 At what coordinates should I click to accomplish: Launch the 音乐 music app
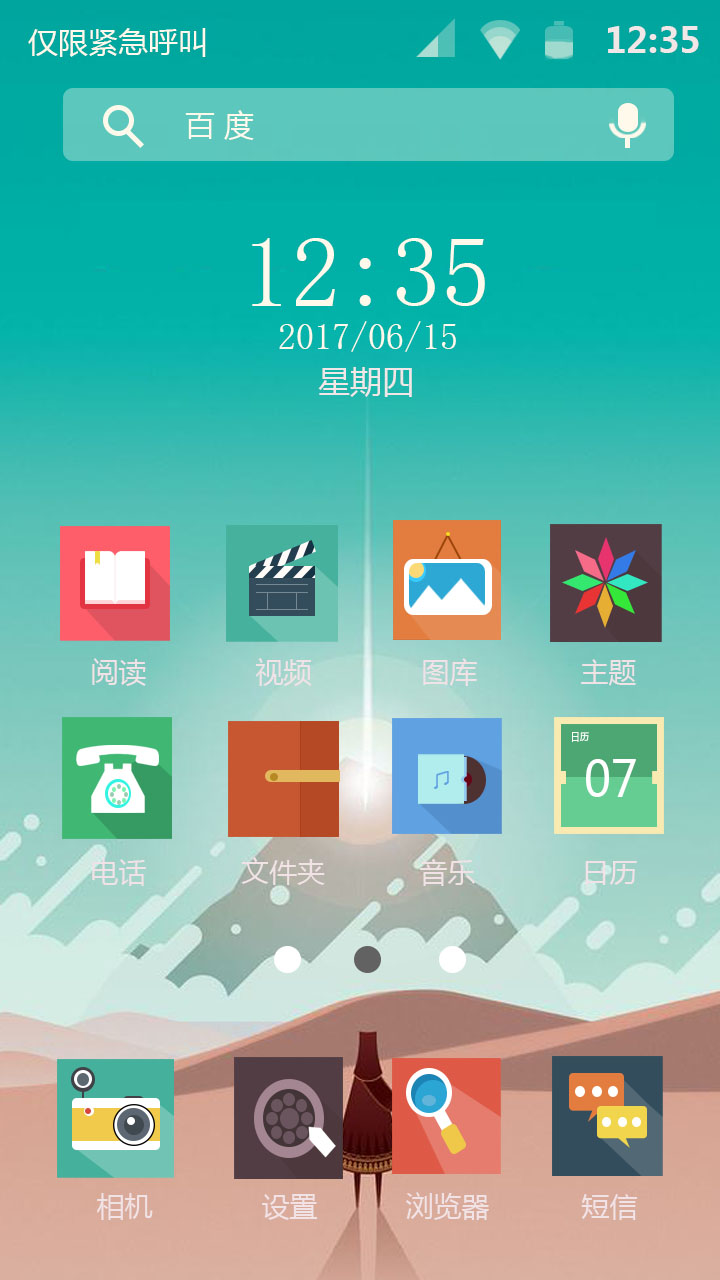click(x=447, y=776)
